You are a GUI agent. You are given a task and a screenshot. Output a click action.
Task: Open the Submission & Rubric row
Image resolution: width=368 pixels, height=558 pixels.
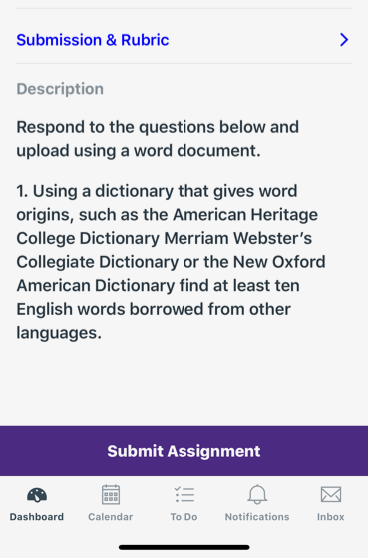coord(184,40)
